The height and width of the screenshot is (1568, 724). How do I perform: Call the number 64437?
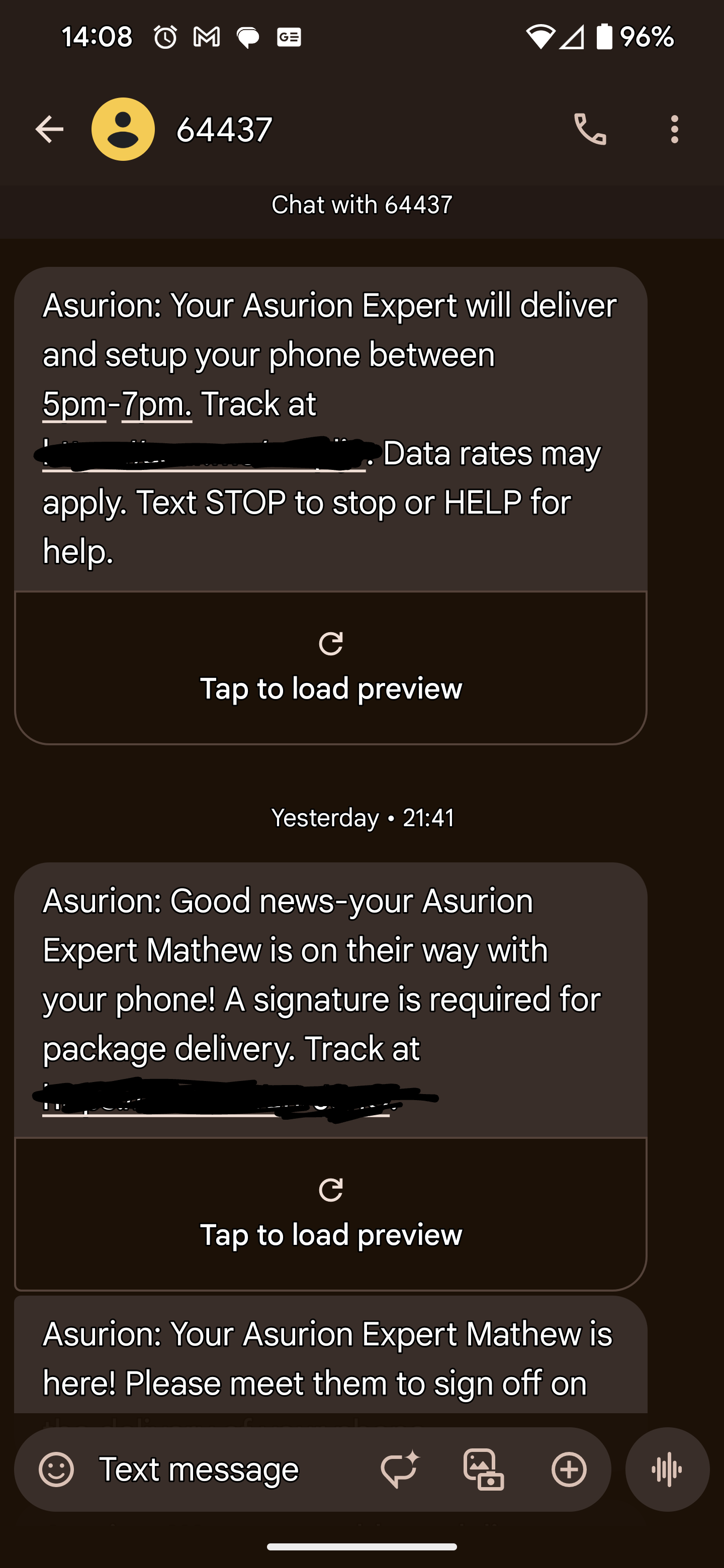pyautogui.click(x=589, y=129)
